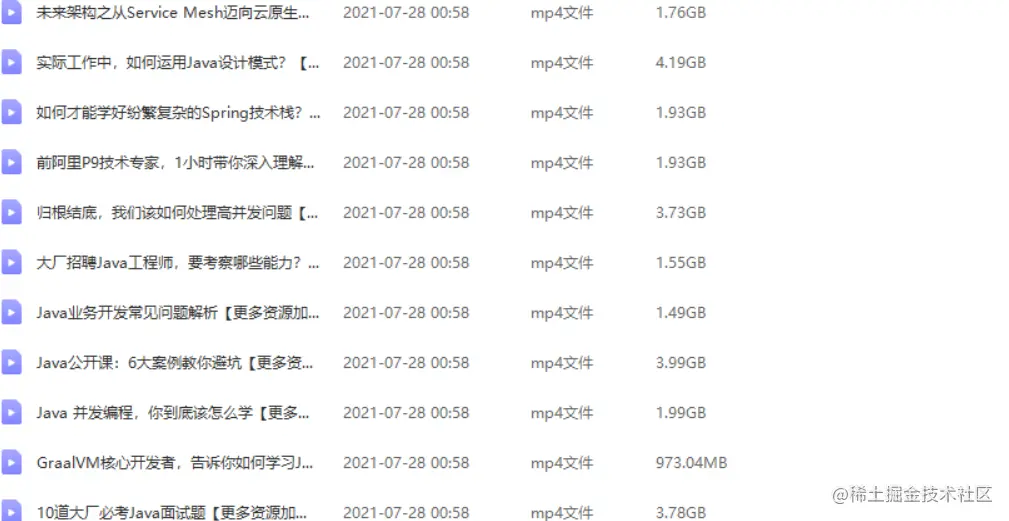Image resolution: width=1009 pixels, height=521 pixels.
Task: Open the Java业务开发常见问题解析 video
Action: click(x=178, y=313)
